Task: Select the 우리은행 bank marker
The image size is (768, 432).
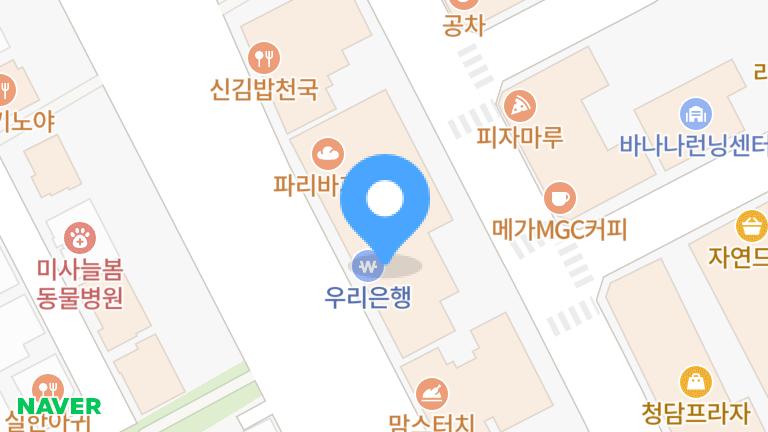Action: point(367,267)
